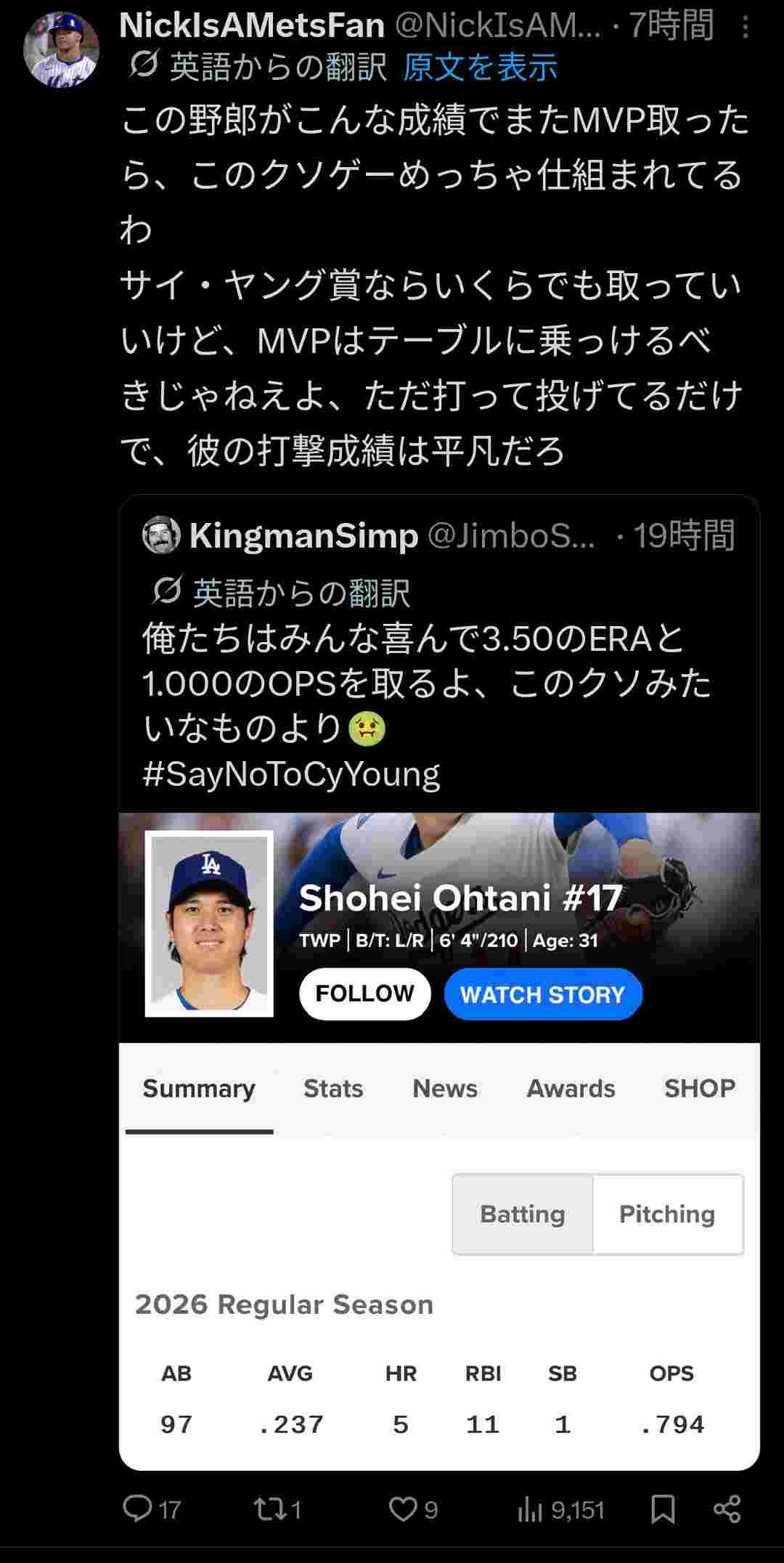
Task: Open the overflow menu on NickIsAMetsFan's post
Action: (746, 28)
